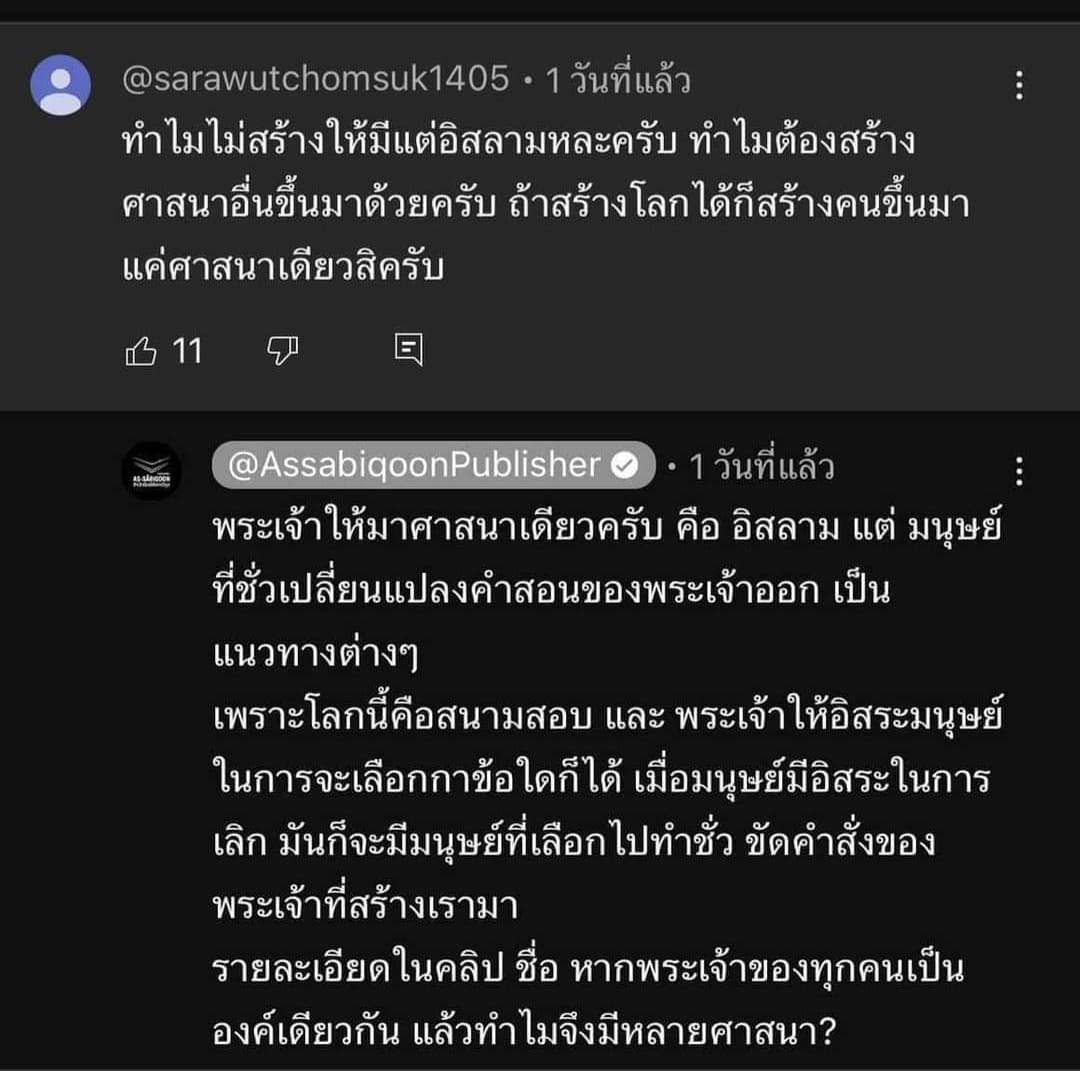1080x1071 pixels.
Task: Open the AssabiqoonPublisher channel avatar
Action: 151,471
